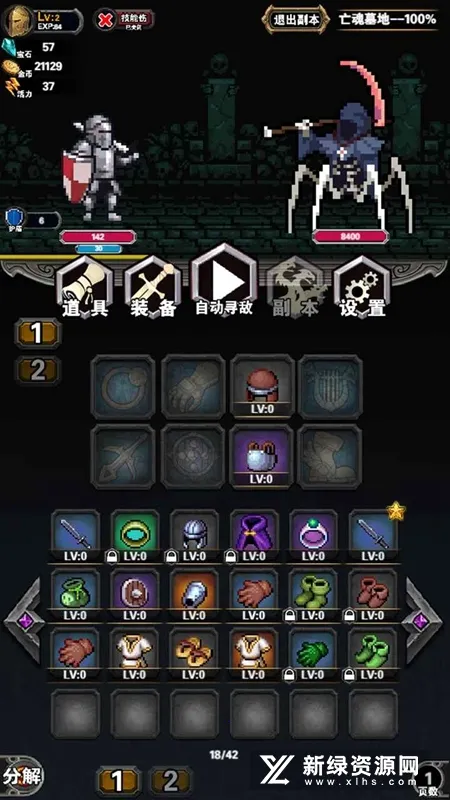The height and width of the screenshot is (800, 450).
Task: Select the starred sword item
Action: point(373,536)
